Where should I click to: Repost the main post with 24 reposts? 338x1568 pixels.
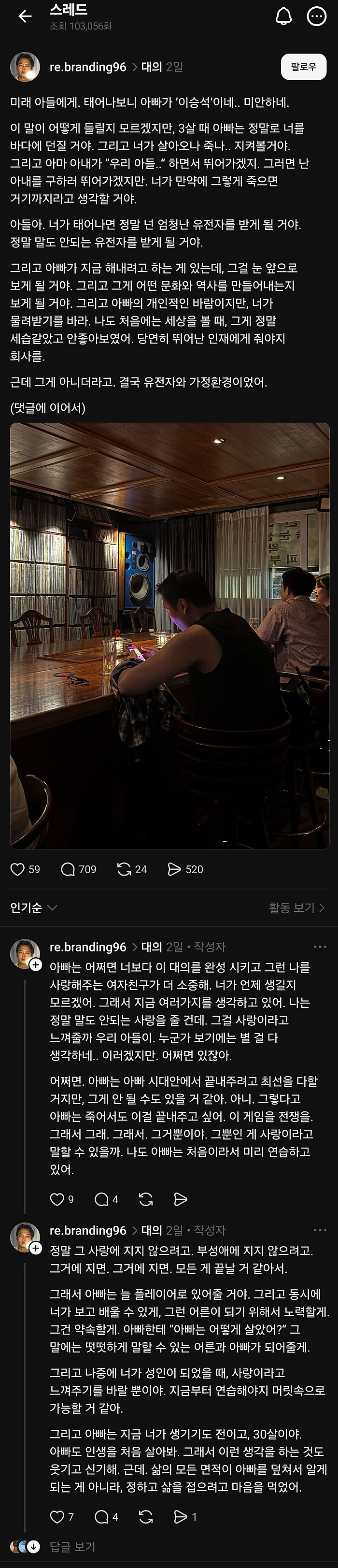pyautogui.click(x=124, y=869)
